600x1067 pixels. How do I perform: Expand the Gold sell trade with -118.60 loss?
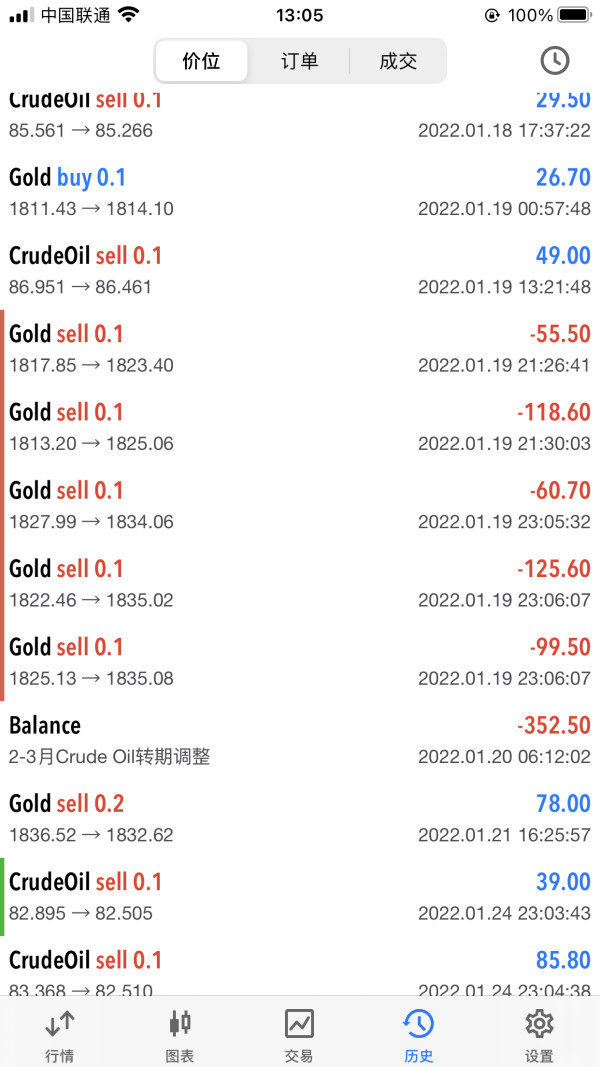click(300, 427)
